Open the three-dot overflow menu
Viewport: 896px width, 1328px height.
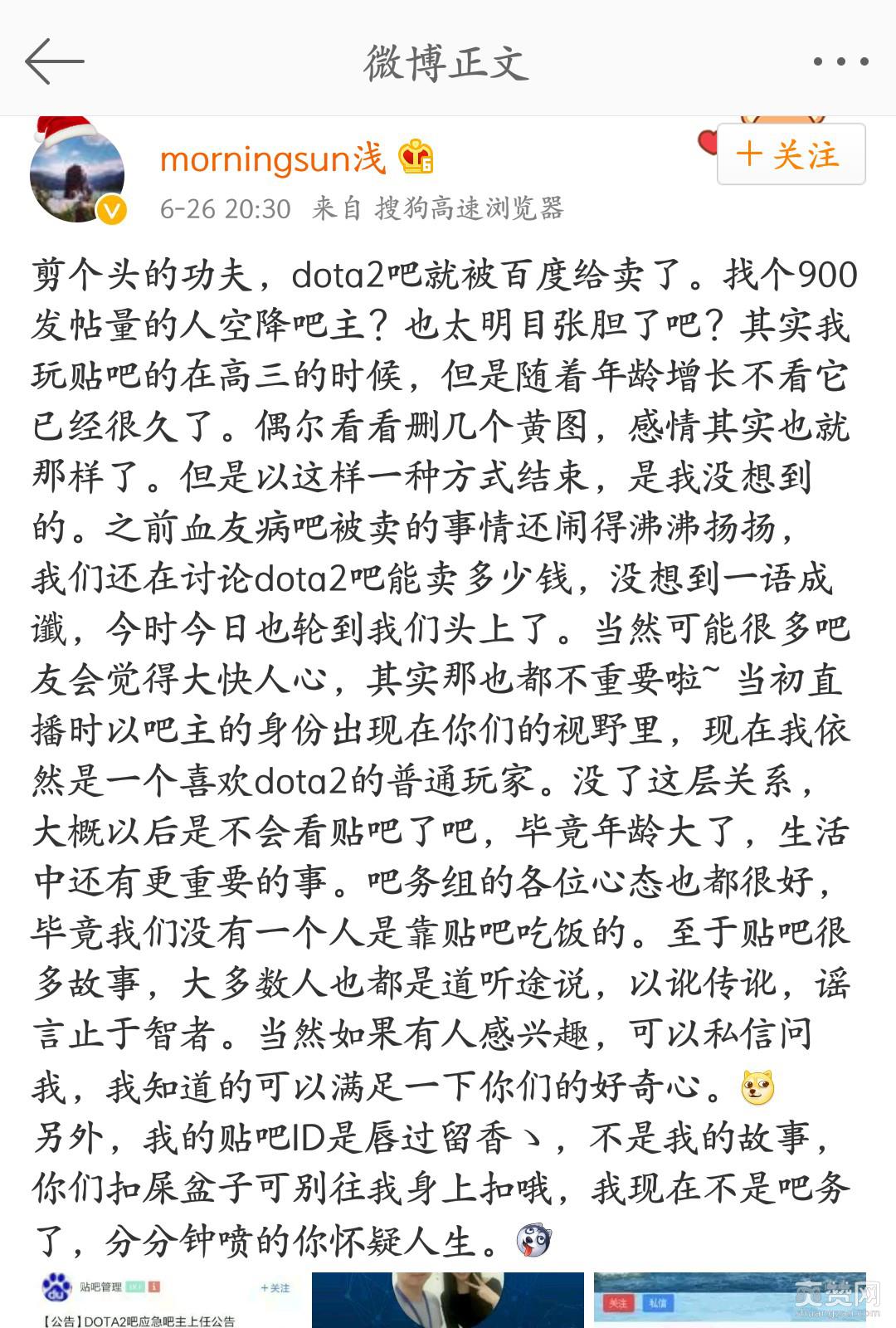(840, 61)
